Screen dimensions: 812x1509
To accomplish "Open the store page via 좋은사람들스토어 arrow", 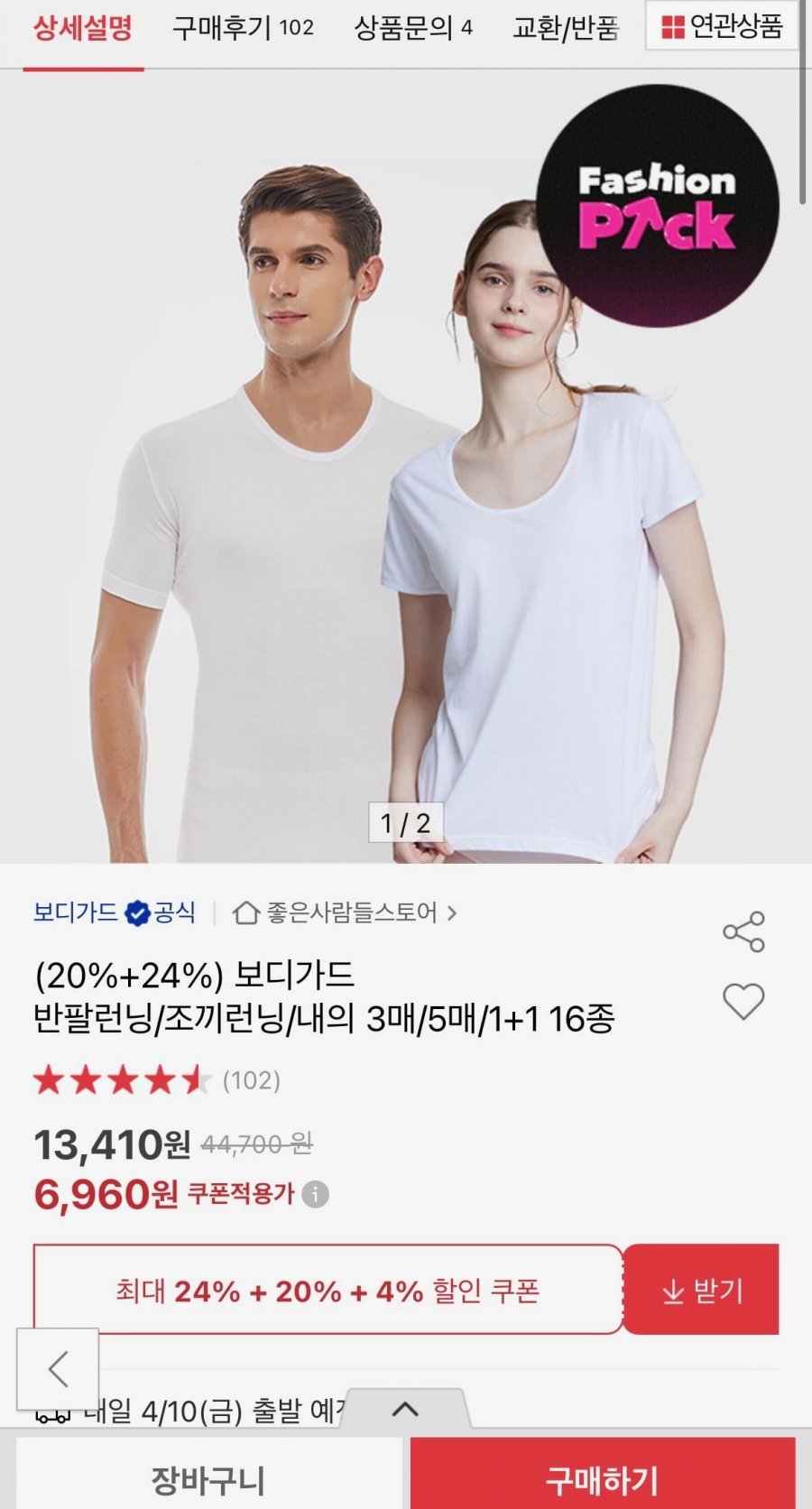I will [x=452, y=912].
